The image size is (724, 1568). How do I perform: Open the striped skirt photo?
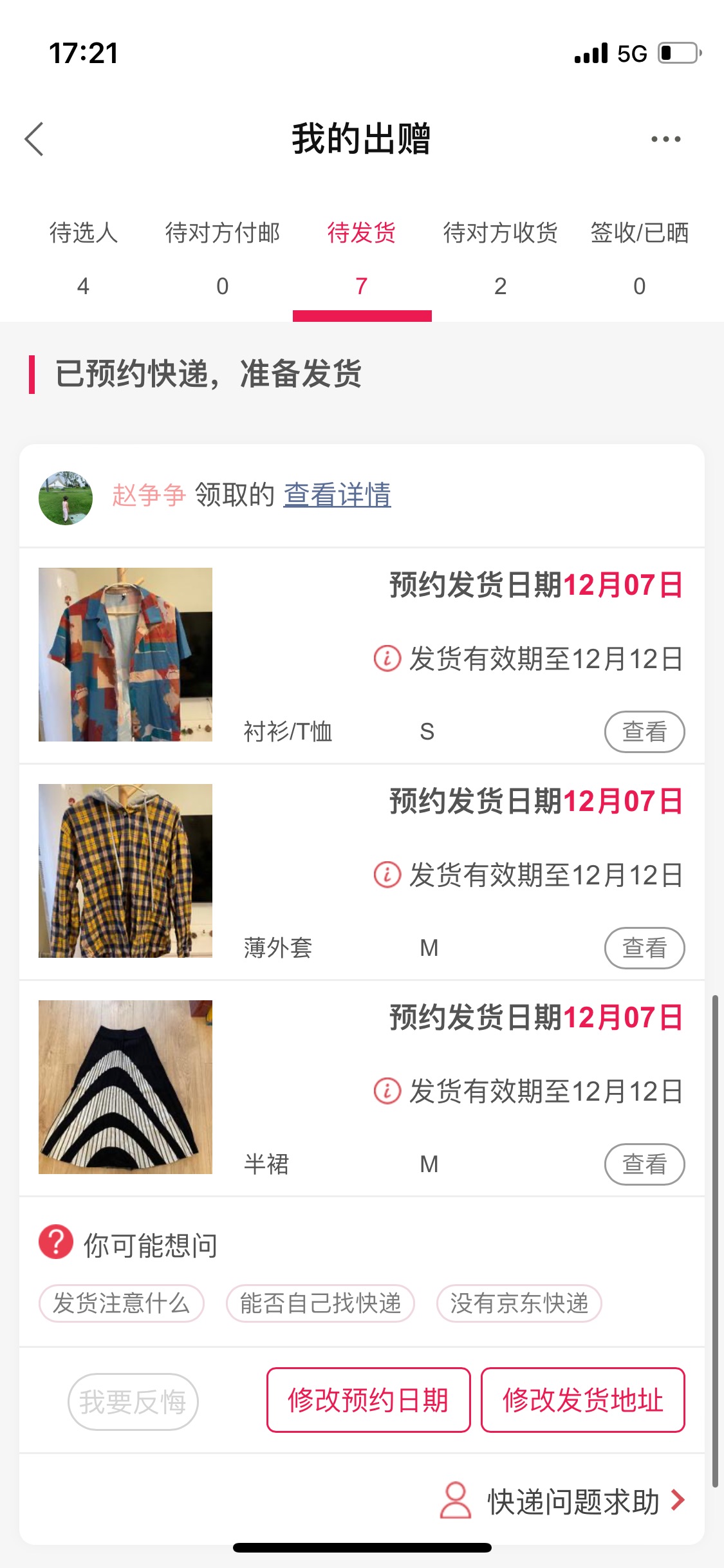(x=125, y=1087)
